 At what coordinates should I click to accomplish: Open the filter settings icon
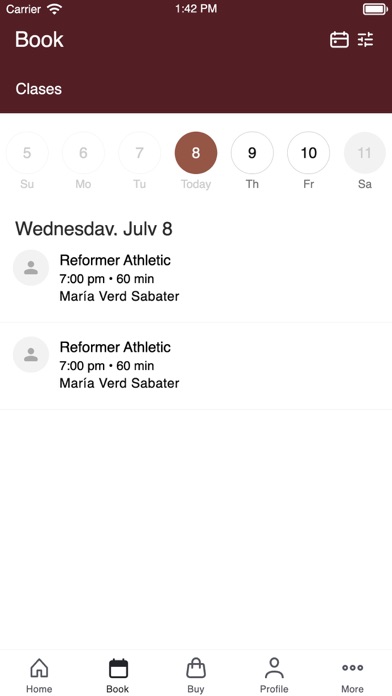click(366, 40)
